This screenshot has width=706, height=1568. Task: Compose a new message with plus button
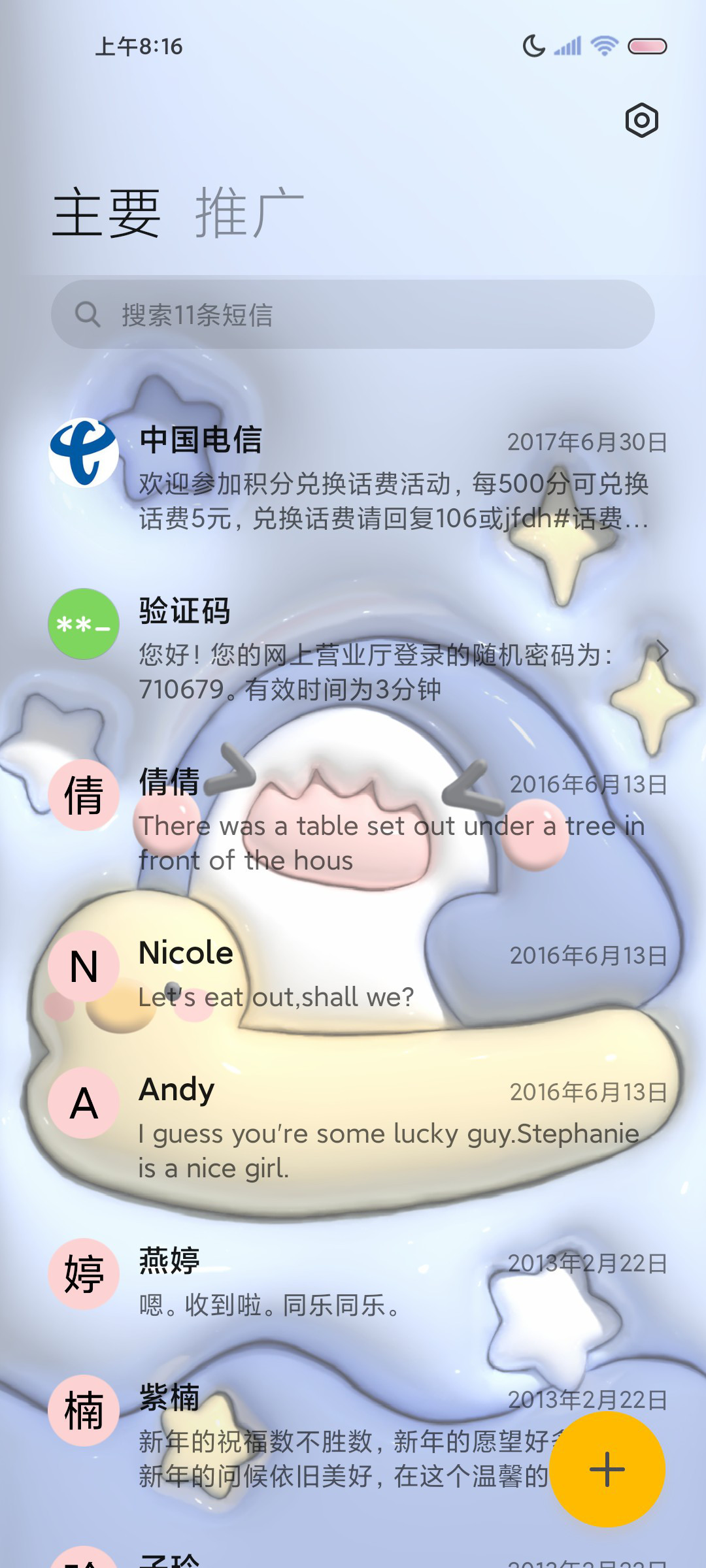(x=607, y=1469)
